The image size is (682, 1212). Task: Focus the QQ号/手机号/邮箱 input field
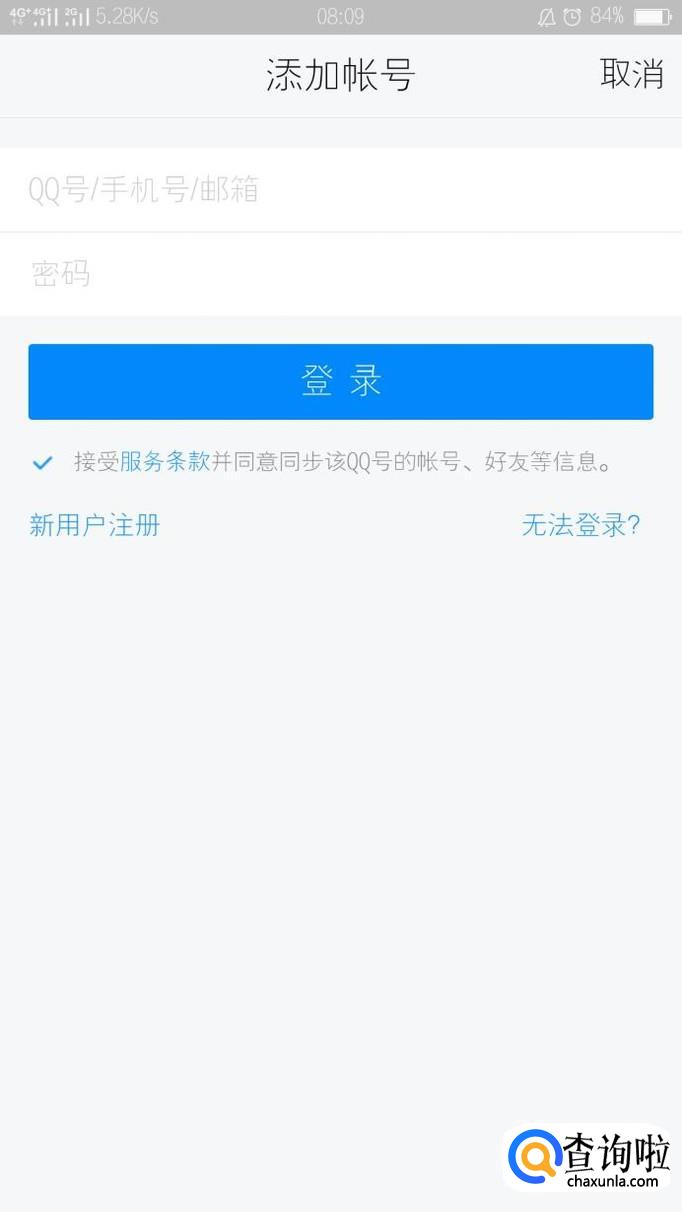340,190
